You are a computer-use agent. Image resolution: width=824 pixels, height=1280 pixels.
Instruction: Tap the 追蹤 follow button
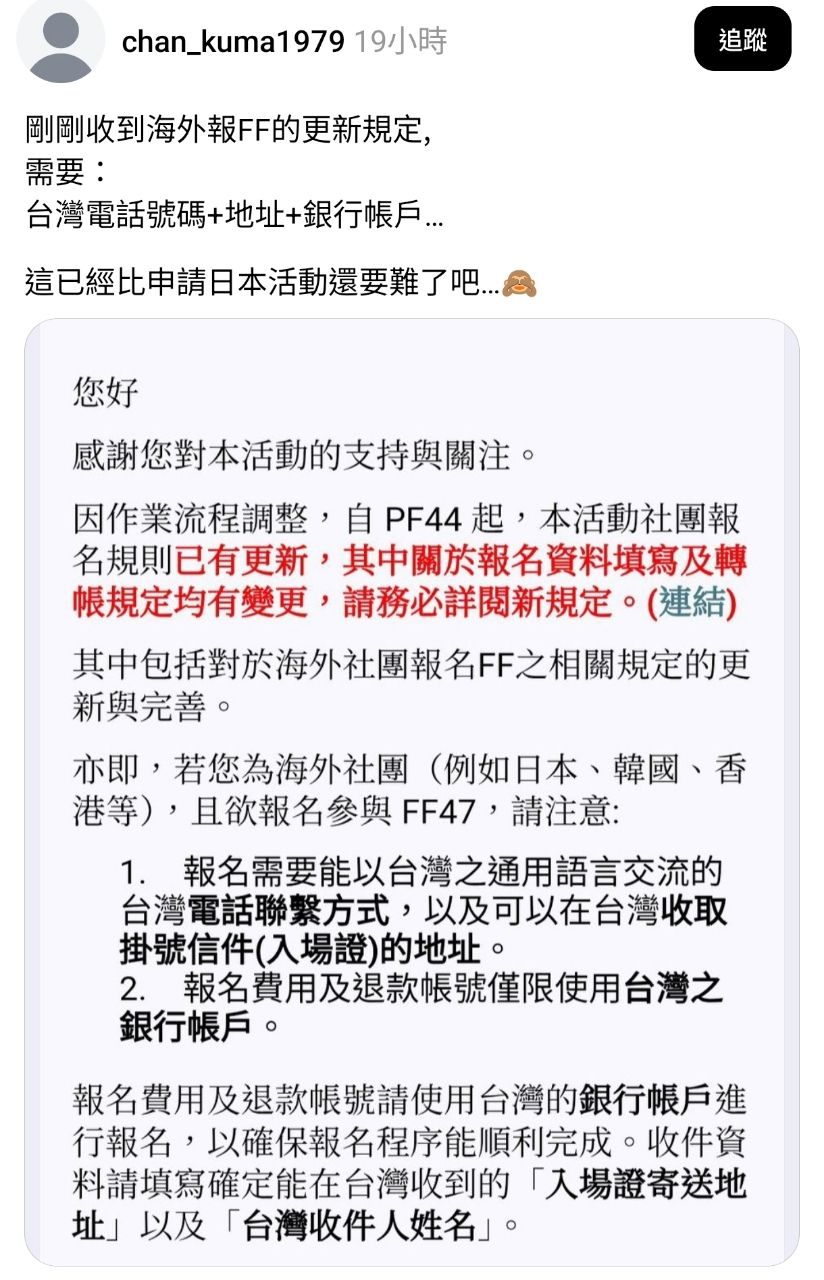[x=742, y=40]
